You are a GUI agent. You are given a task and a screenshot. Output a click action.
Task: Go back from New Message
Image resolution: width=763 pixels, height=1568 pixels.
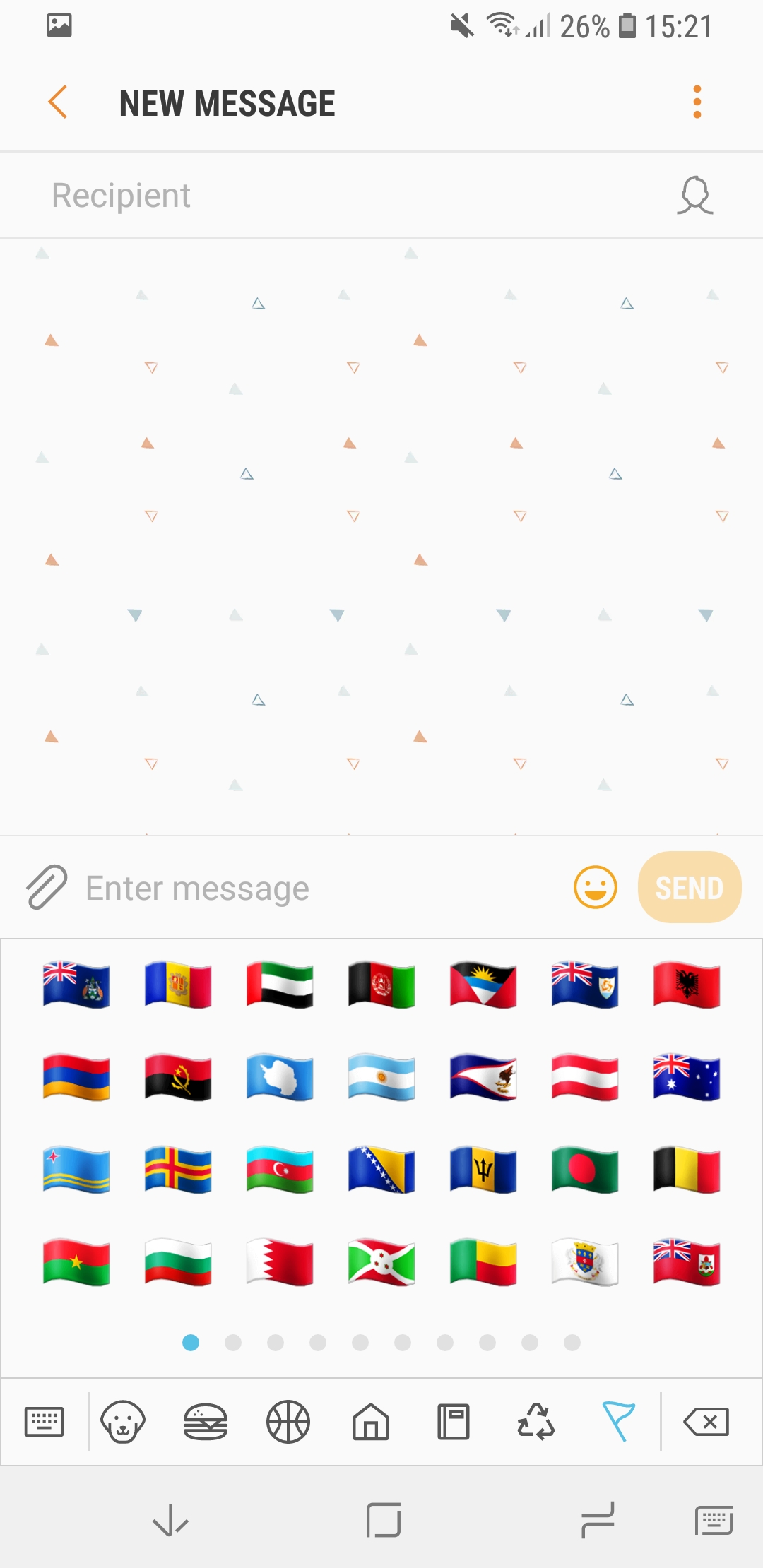tap(58, 102)
